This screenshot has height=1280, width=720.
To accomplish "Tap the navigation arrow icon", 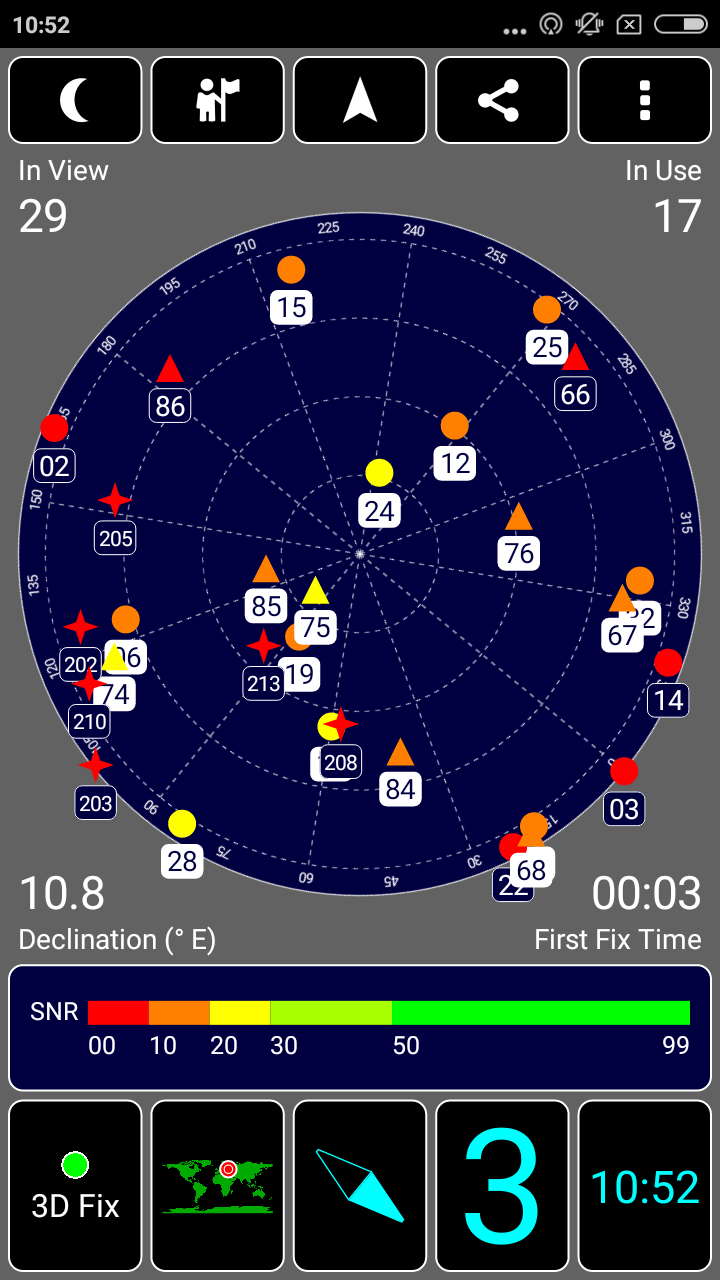I will pos(360,101).
